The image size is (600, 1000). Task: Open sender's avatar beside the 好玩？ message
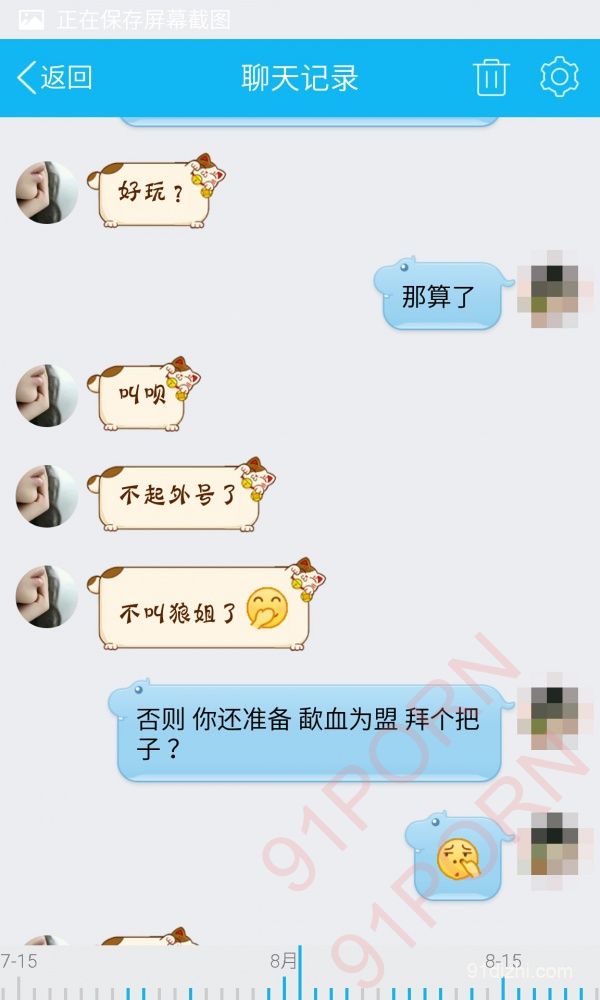coord(47,192)
